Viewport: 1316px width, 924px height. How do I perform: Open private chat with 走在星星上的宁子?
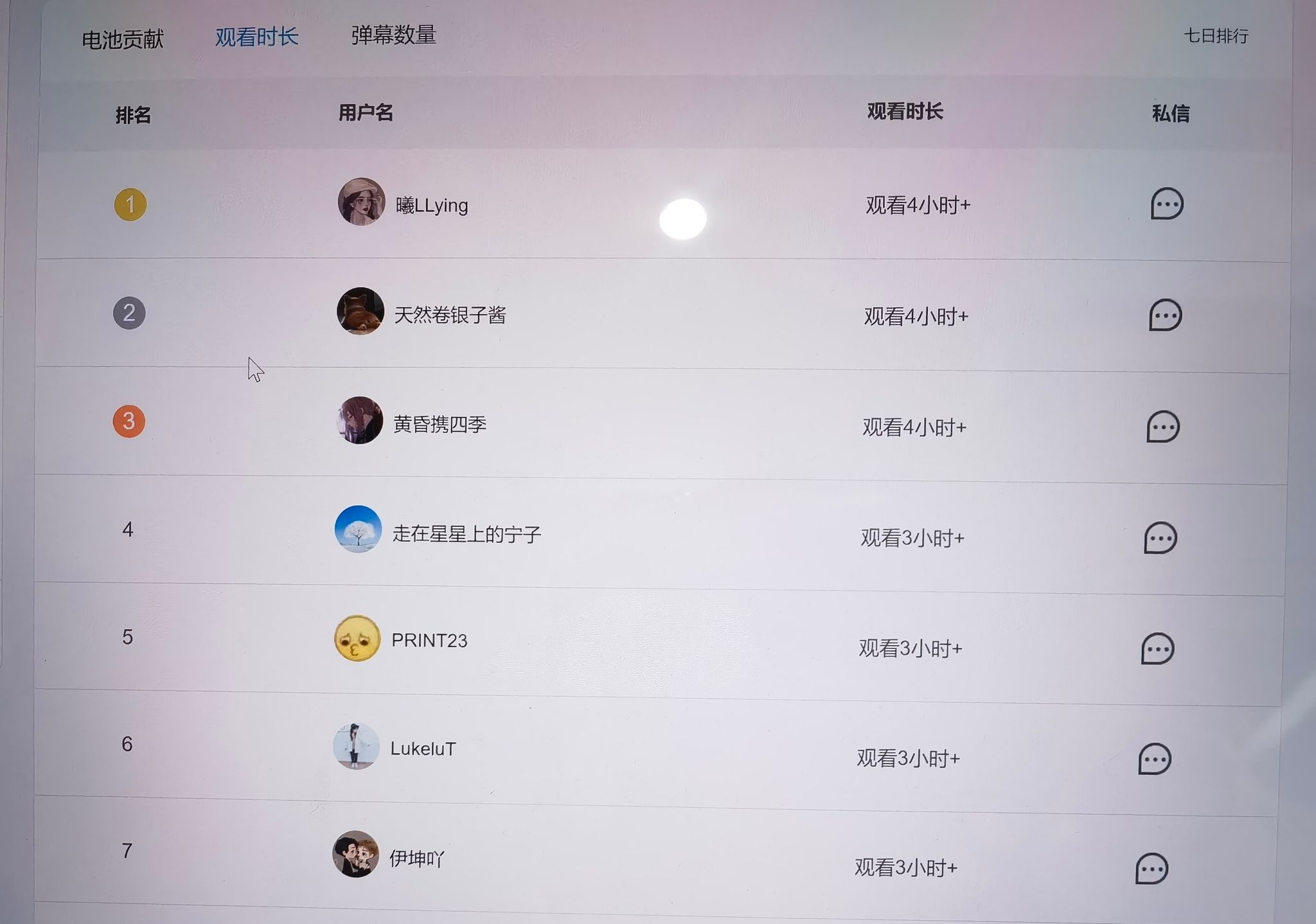click(1160, 538)
